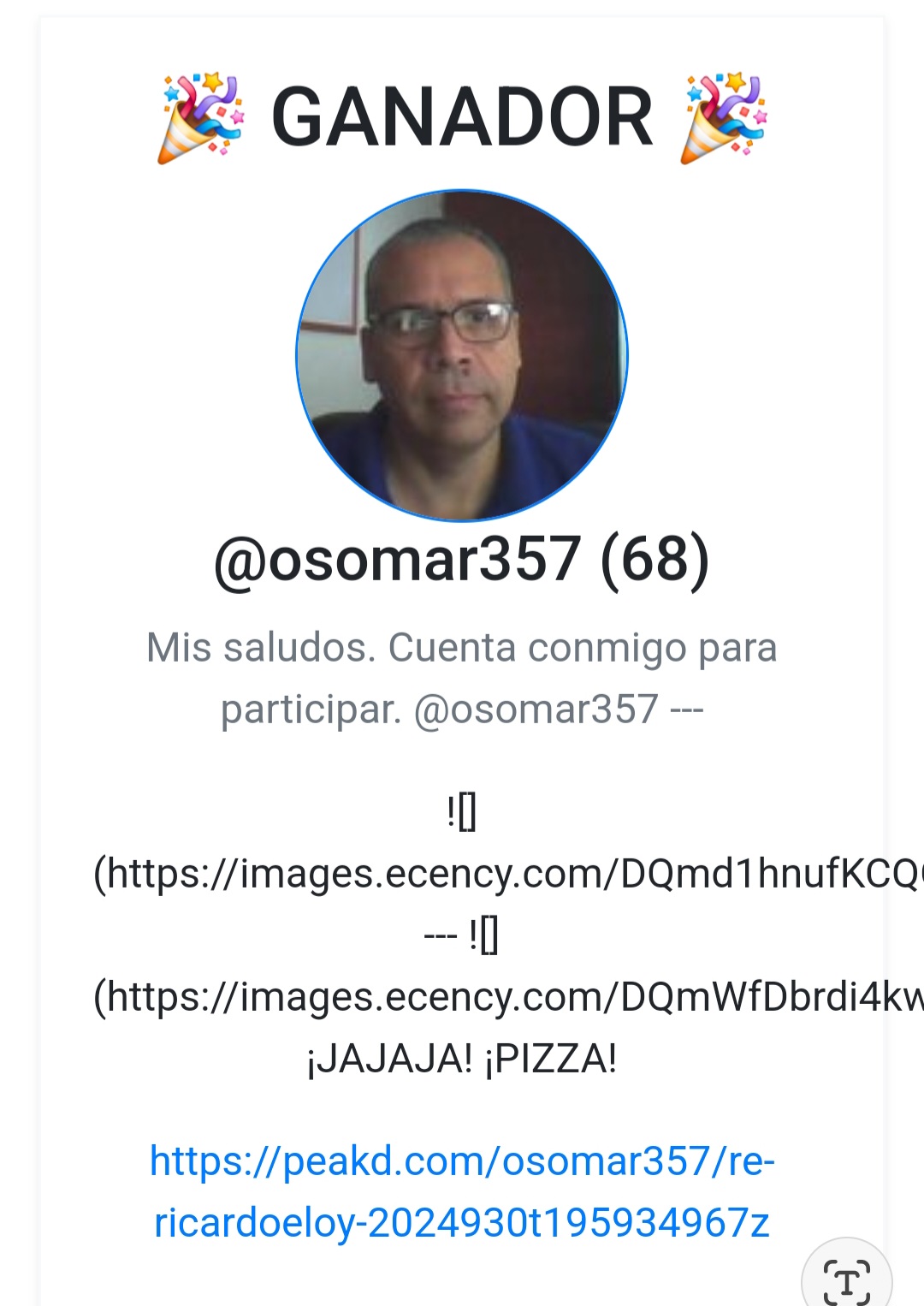
Task: Tap the text recognition floating button
Action: pos(846,1279)
